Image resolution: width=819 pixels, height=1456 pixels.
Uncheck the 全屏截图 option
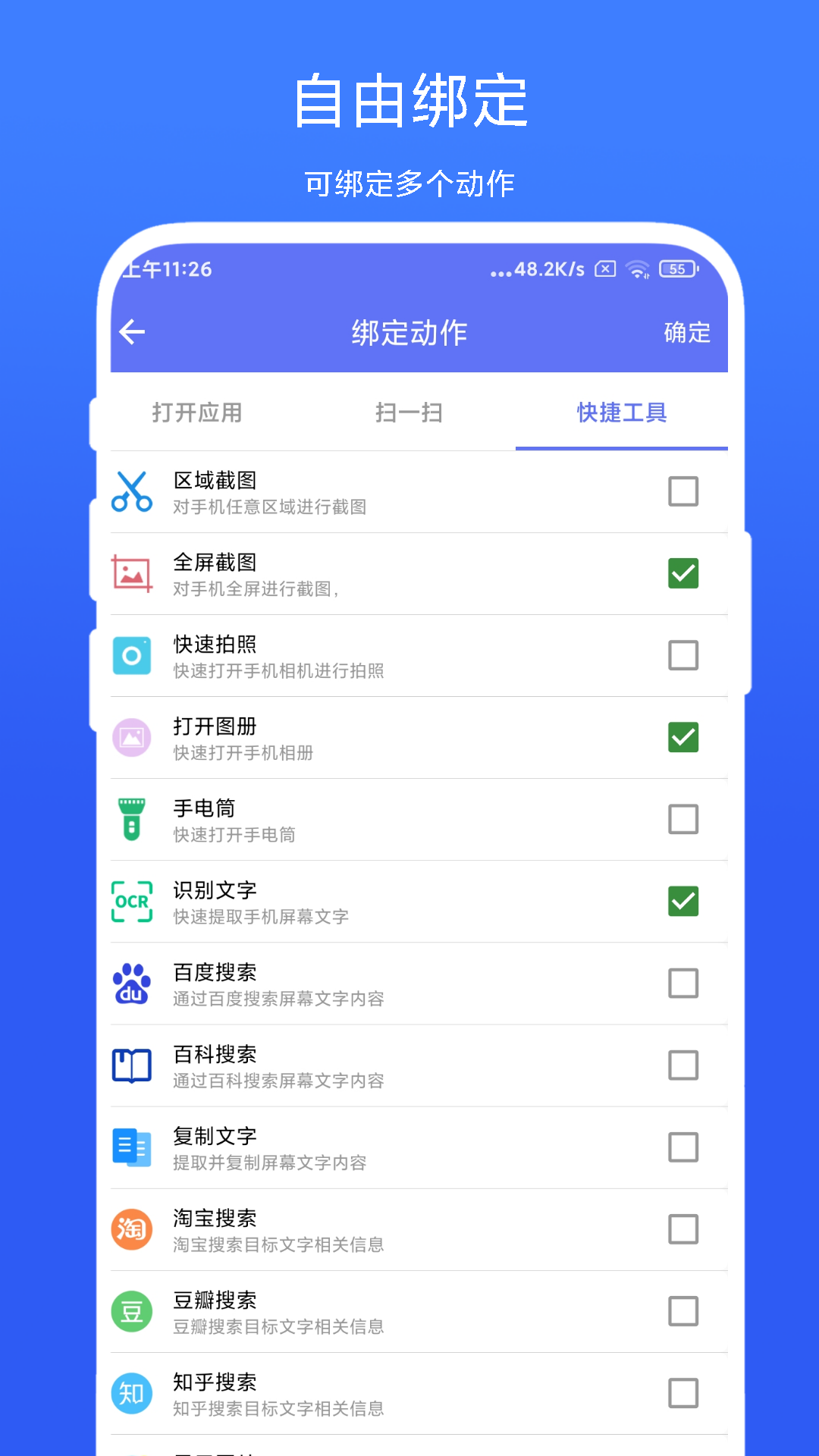click(x=683, y=574)
